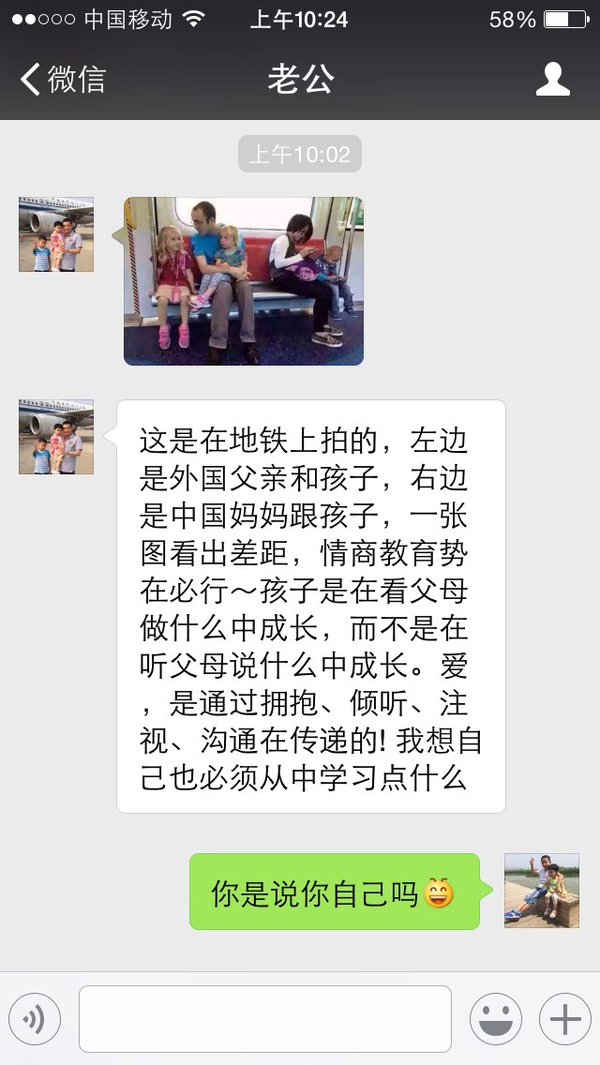
Task: Go back to the 微信 chat list
Action: pos(63,79)
